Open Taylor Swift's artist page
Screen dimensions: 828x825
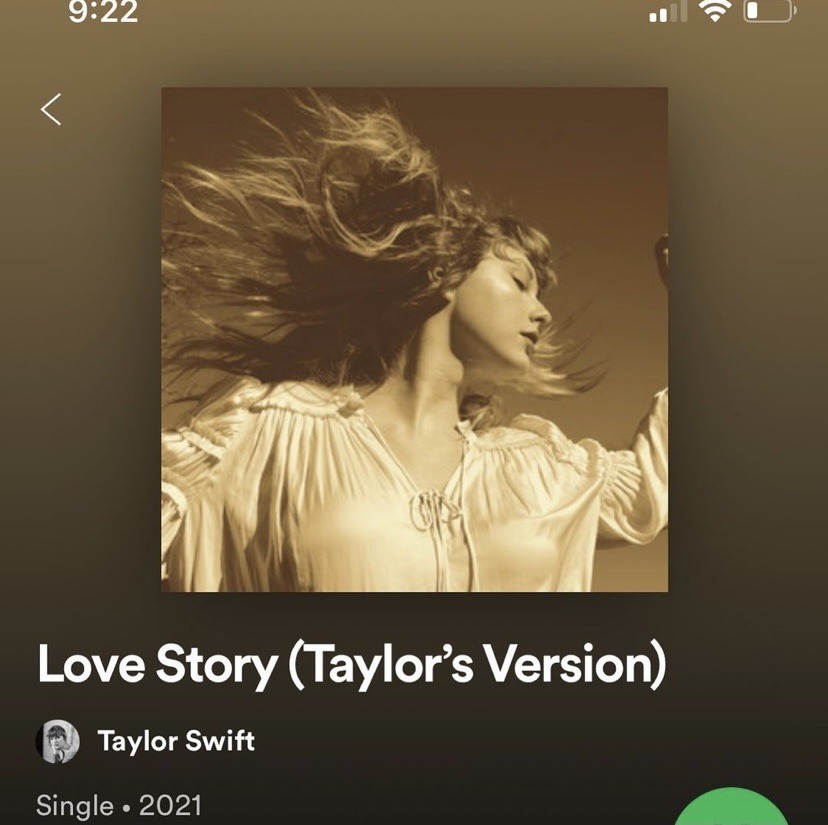point(175,741)
